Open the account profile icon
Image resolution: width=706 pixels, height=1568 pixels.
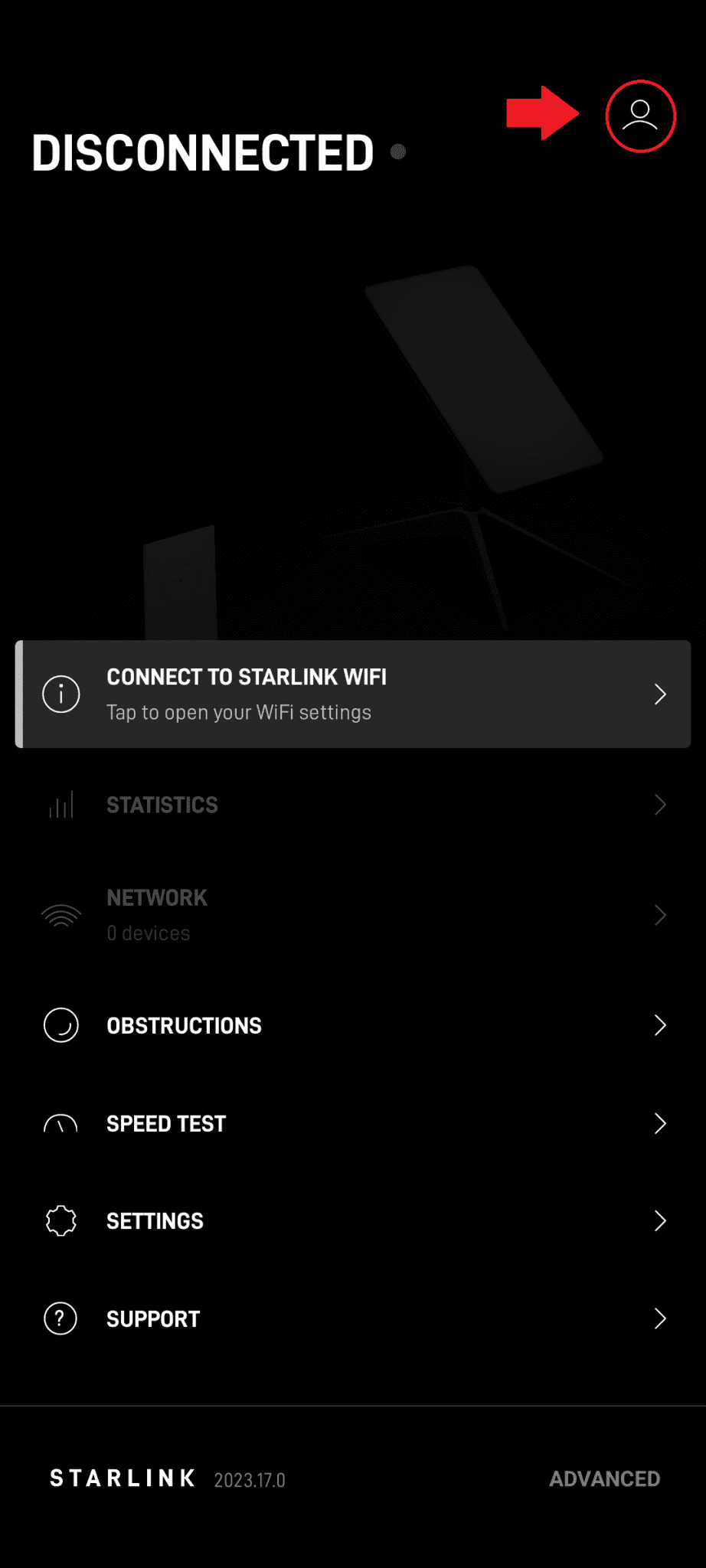click(640, 116)
